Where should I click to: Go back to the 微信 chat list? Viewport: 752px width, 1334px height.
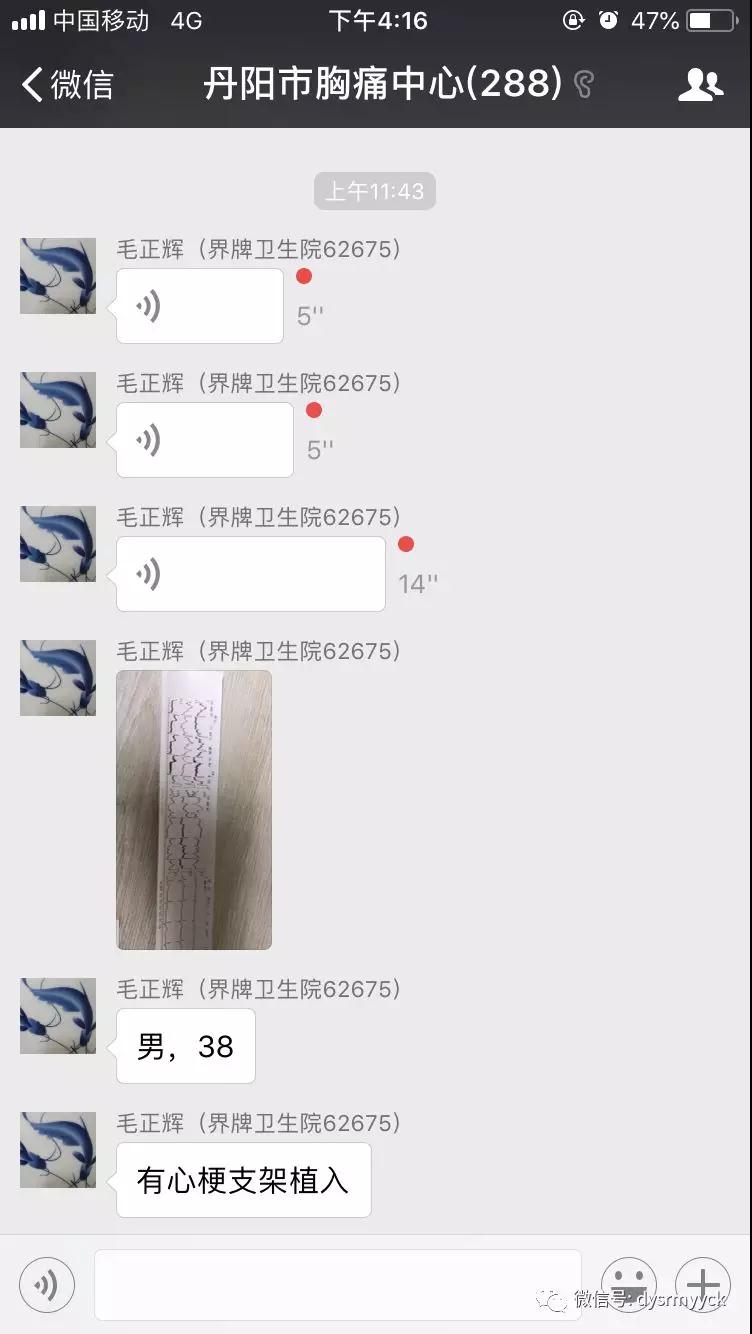68,85
